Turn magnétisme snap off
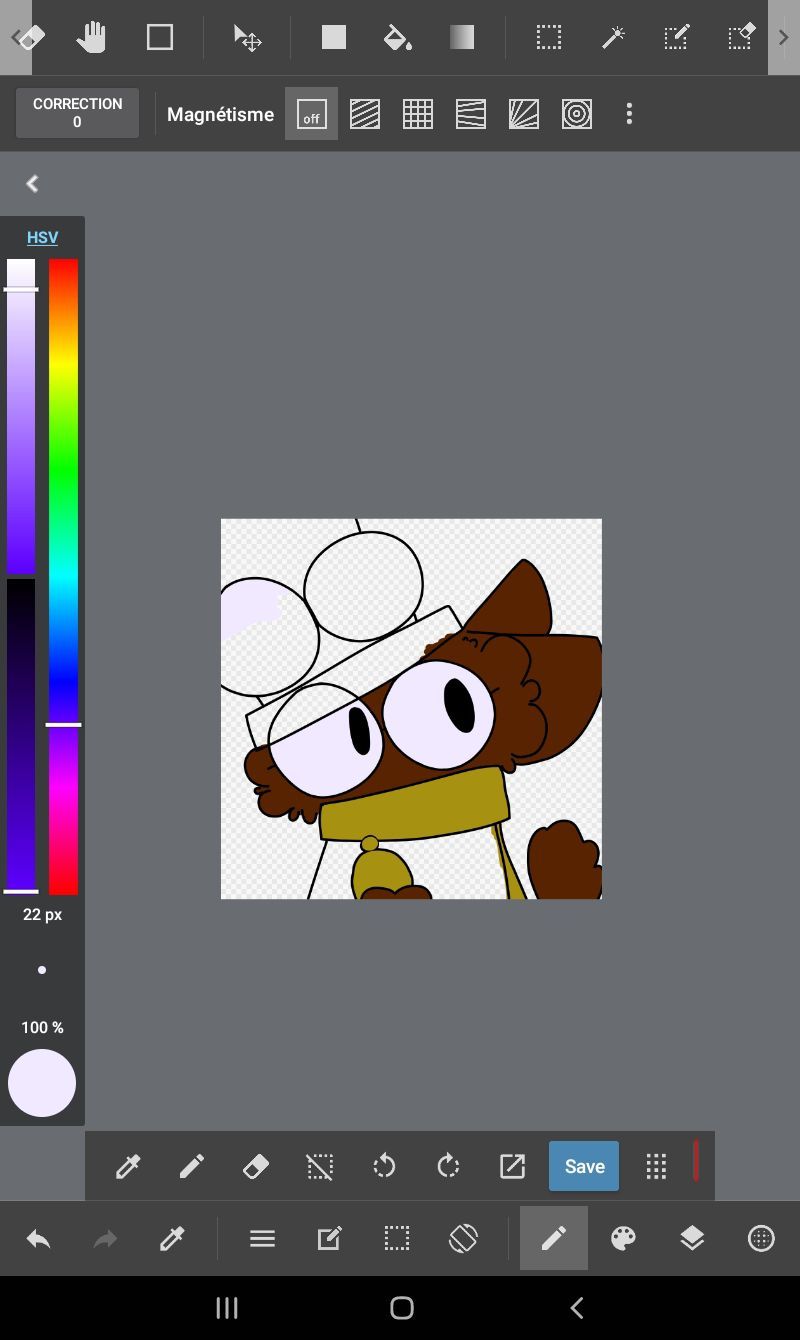Viewport: 800px width, 1340px height. (x=311, y=114)
